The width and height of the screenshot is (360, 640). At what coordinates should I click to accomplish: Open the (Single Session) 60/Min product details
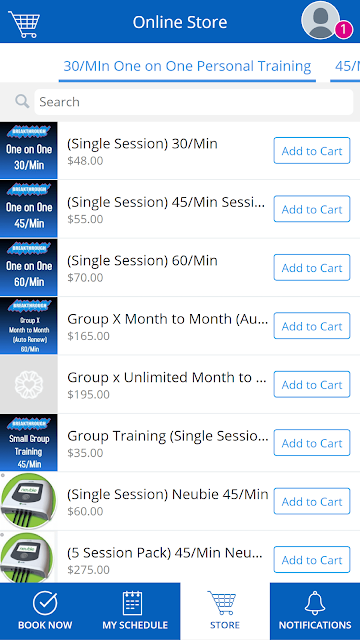pyautogui.click(x=165, y=267)
